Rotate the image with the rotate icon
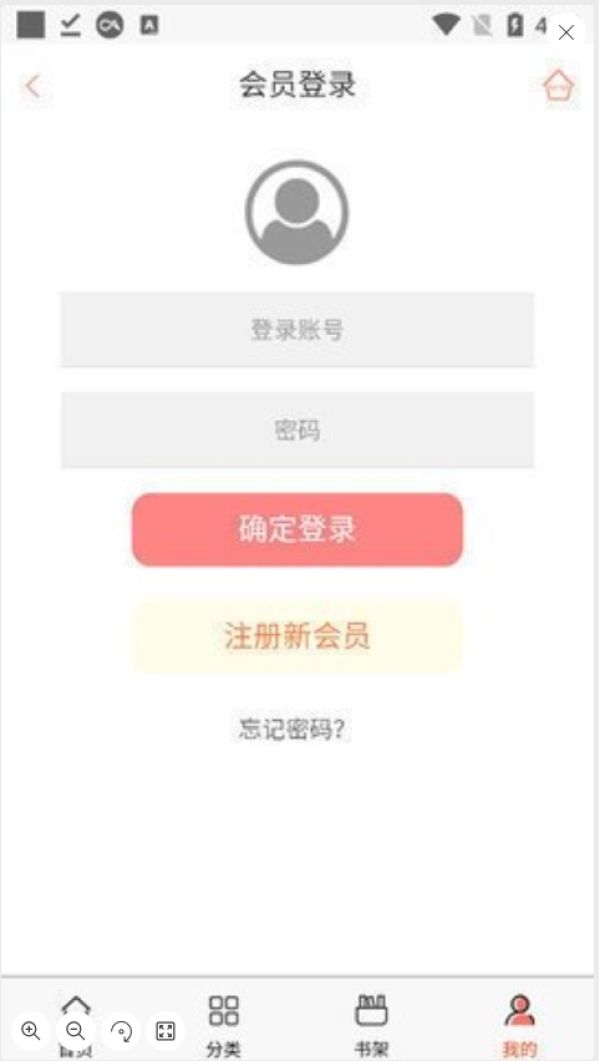The width and height of the screenshot is (600, 1061). tap(121, 1031)
